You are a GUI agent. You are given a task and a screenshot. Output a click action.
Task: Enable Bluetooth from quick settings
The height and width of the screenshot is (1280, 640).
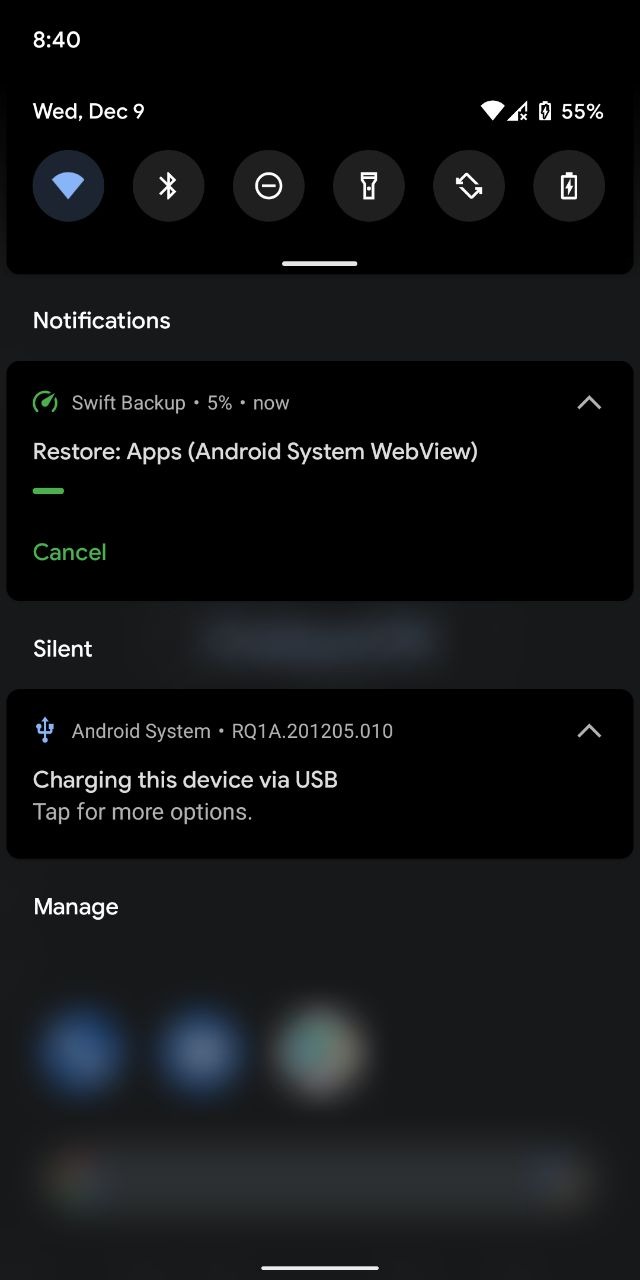(168, 186)
